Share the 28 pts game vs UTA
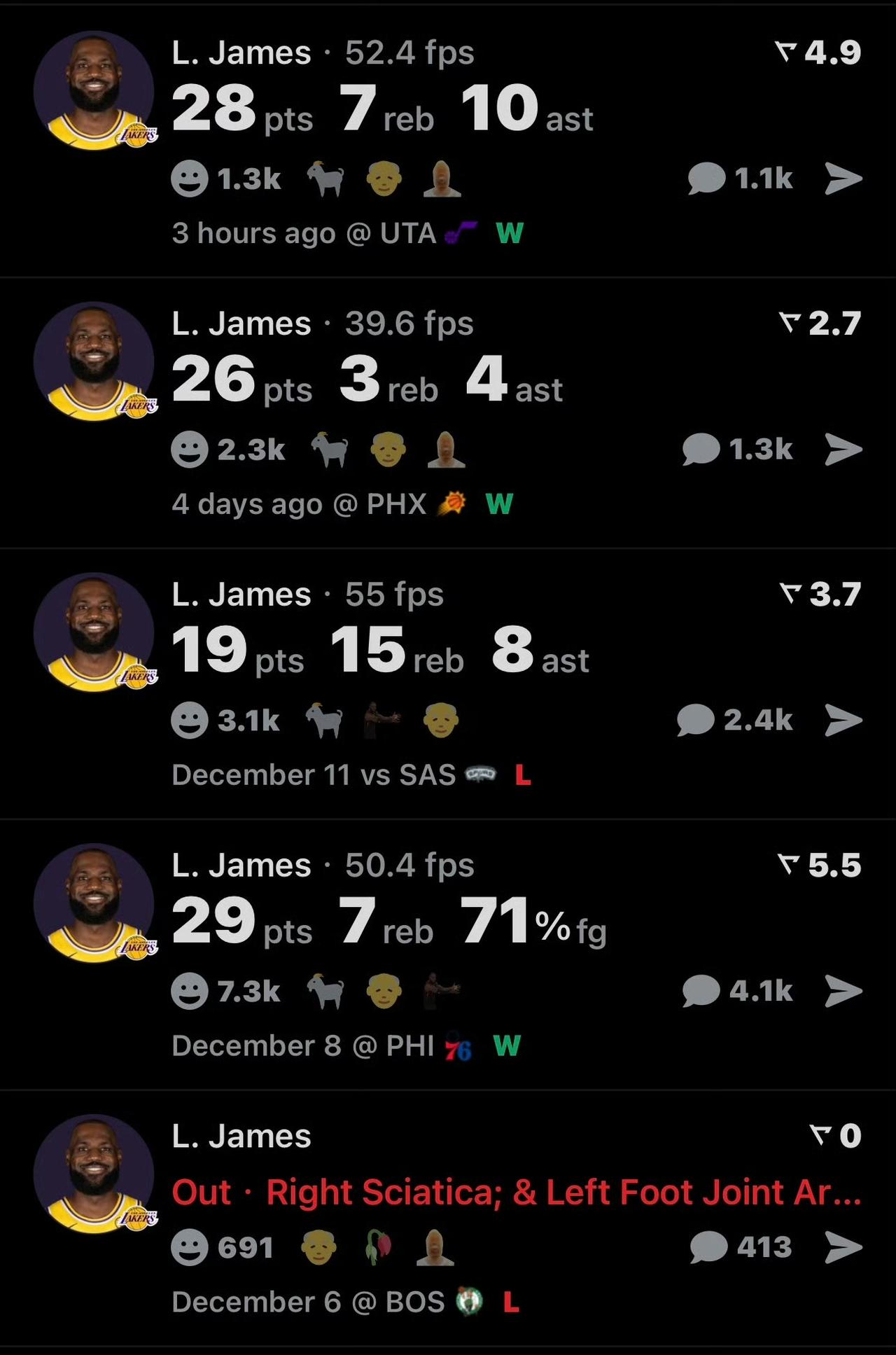This screenshot has width=896, height=1355. (843, 179)
